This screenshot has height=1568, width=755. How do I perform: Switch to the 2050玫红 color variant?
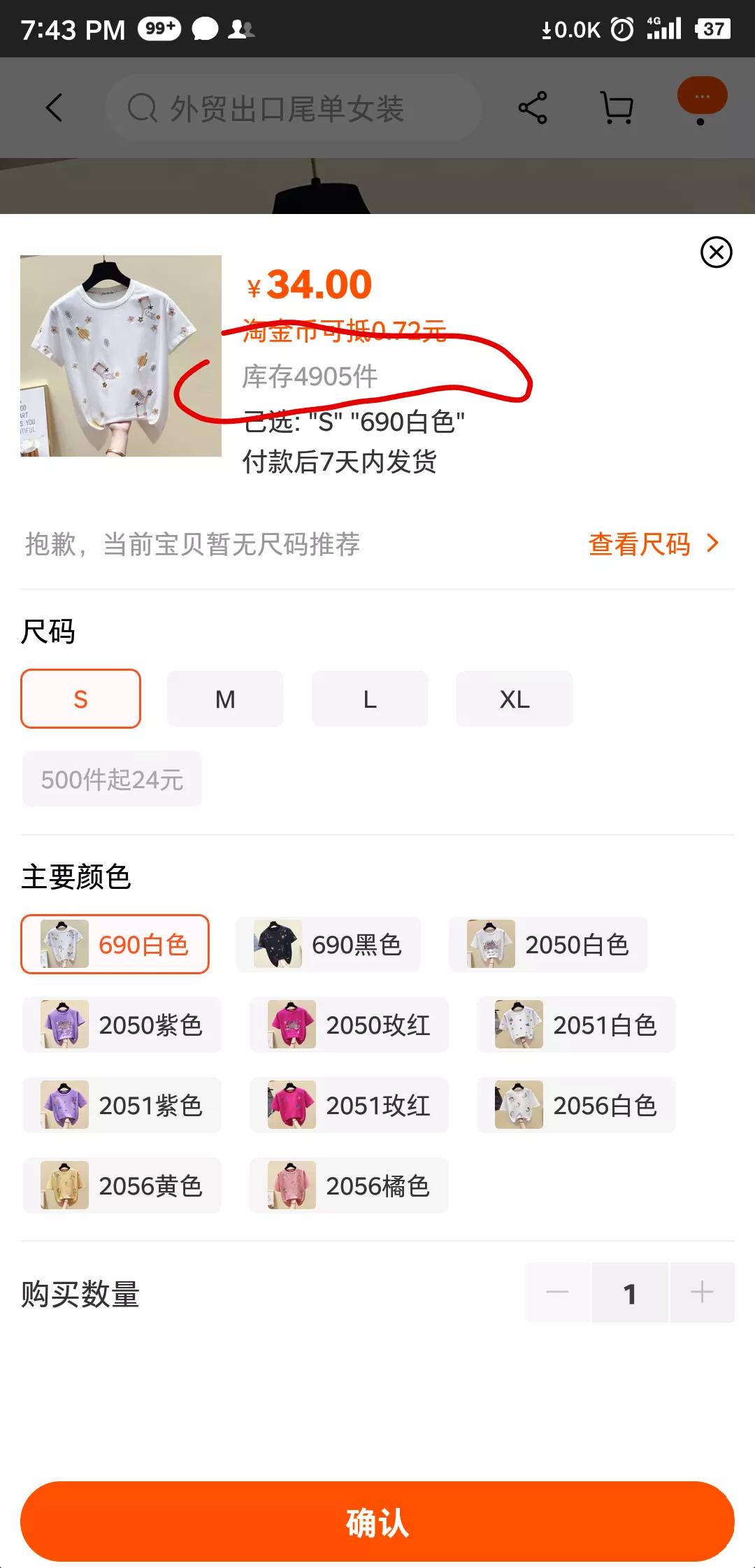pyautogui.click(x=348, y=1025)
